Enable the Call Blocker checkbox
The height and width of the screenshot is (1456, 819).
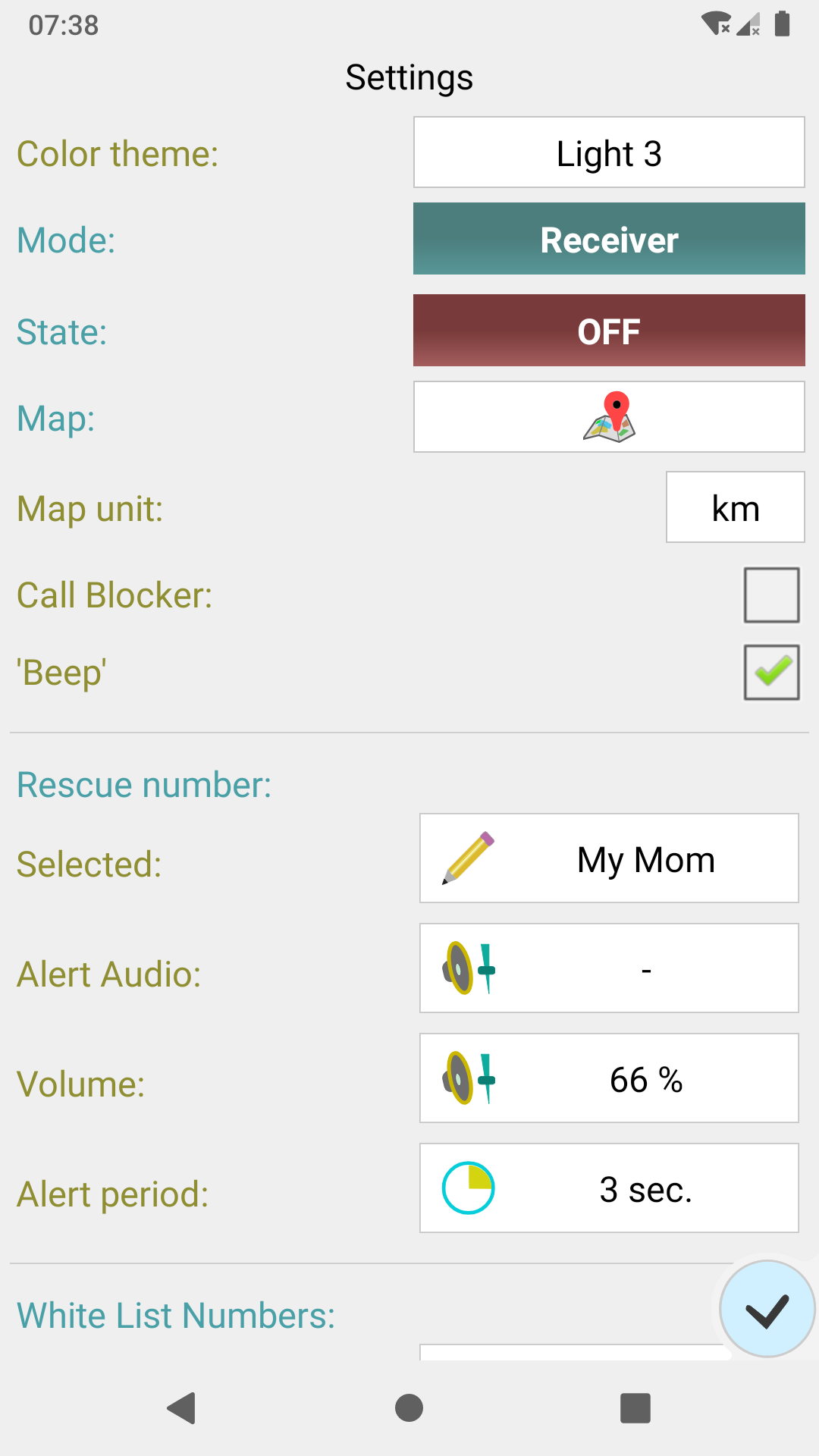[770, 595]
